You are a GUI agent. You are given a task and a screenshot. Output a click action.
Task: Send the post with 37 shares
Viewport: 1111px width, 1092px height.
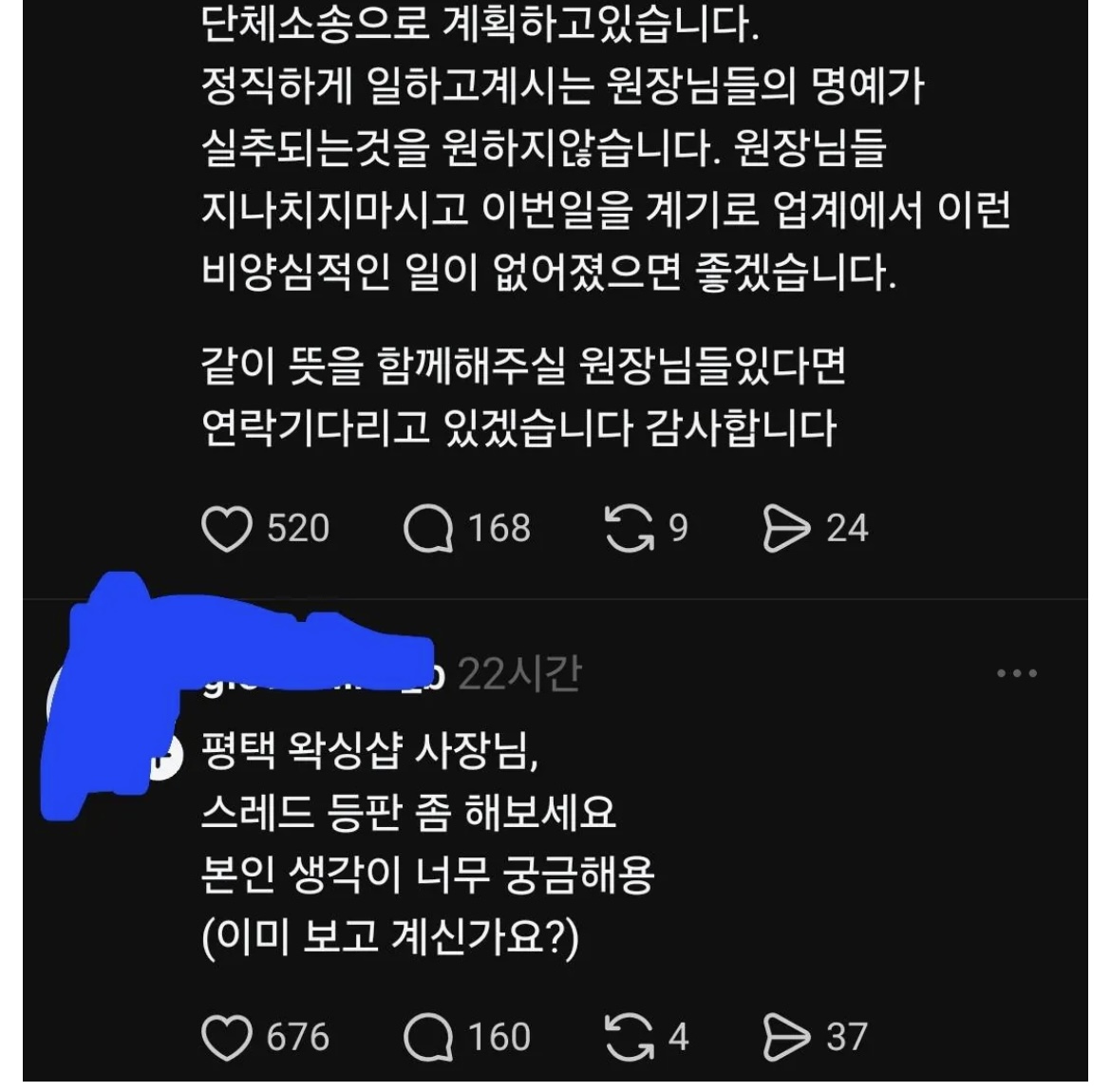786,1038
